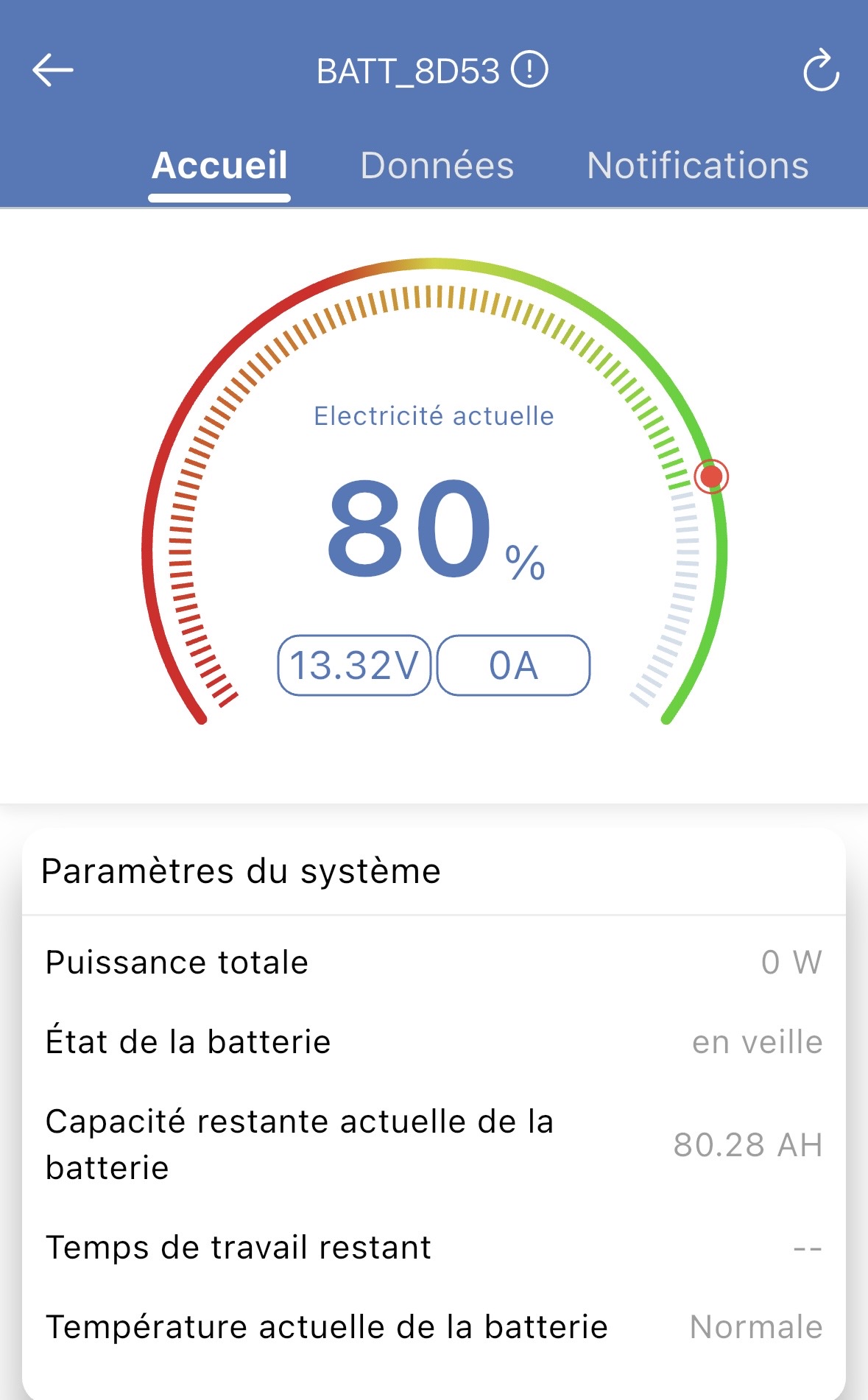Switch to the Données tab
The image size is (868, 1400).
(x=437, y=166)
